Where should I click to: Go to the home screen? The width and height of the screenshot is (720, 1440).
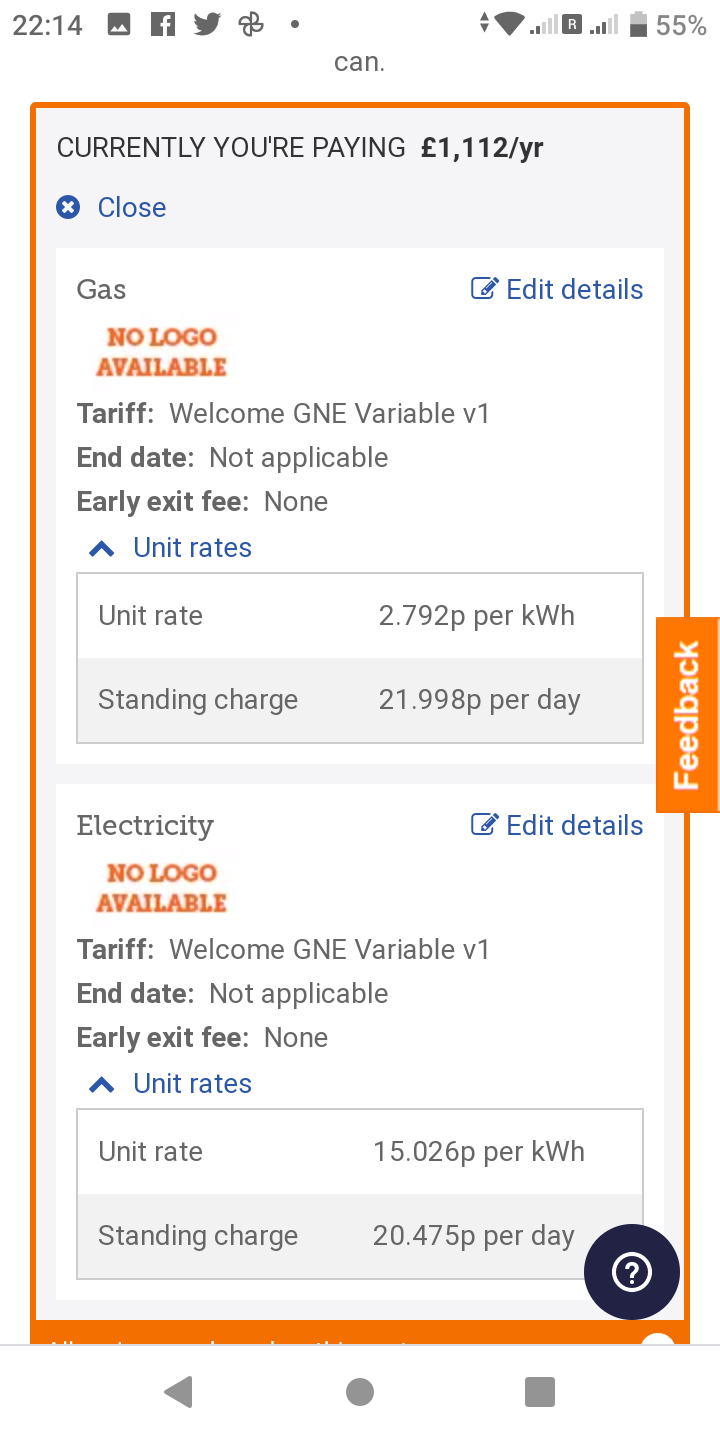360,1392
